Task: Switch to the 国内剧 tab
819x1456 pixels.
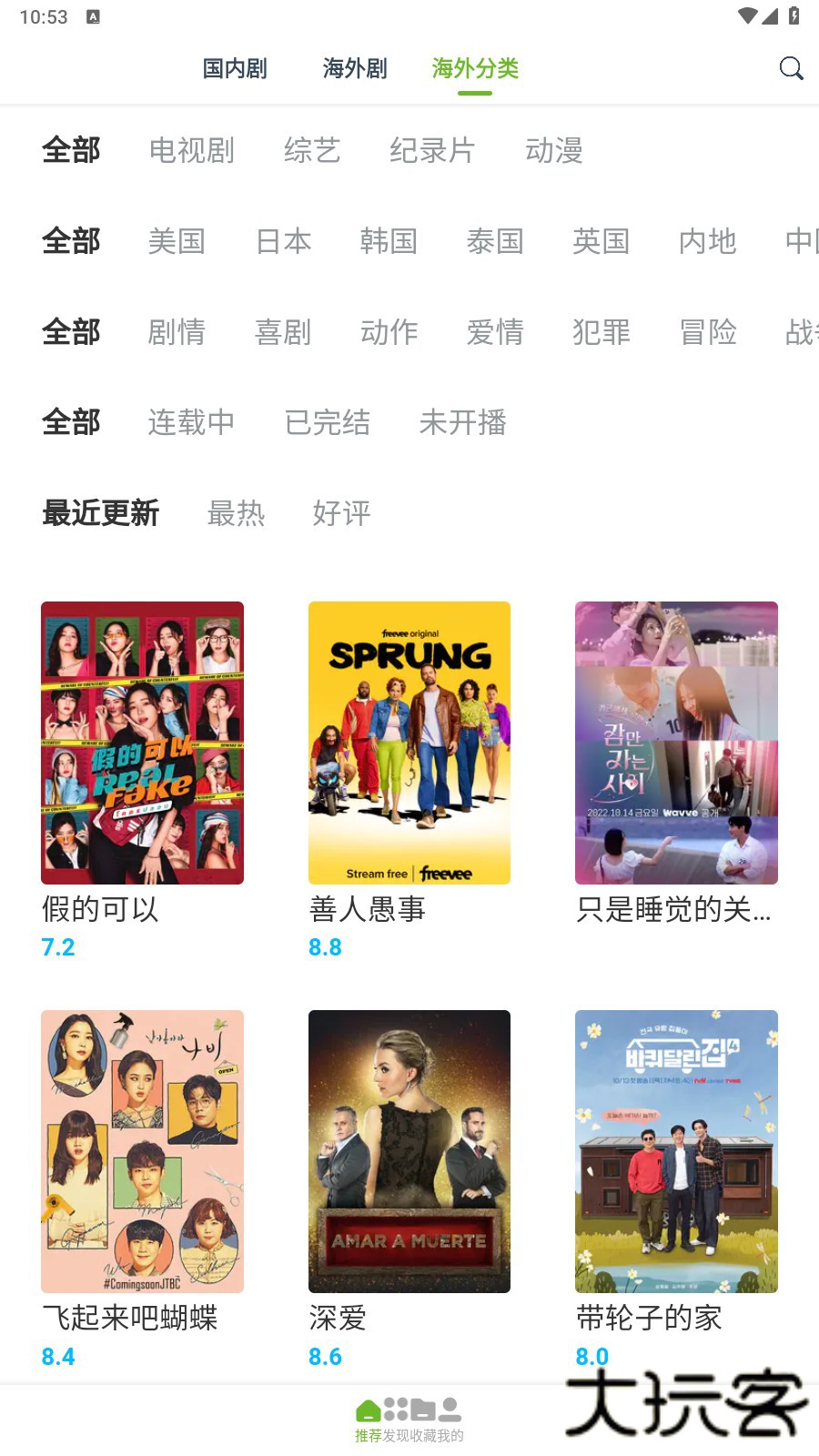Action: (x=235, y=68)
